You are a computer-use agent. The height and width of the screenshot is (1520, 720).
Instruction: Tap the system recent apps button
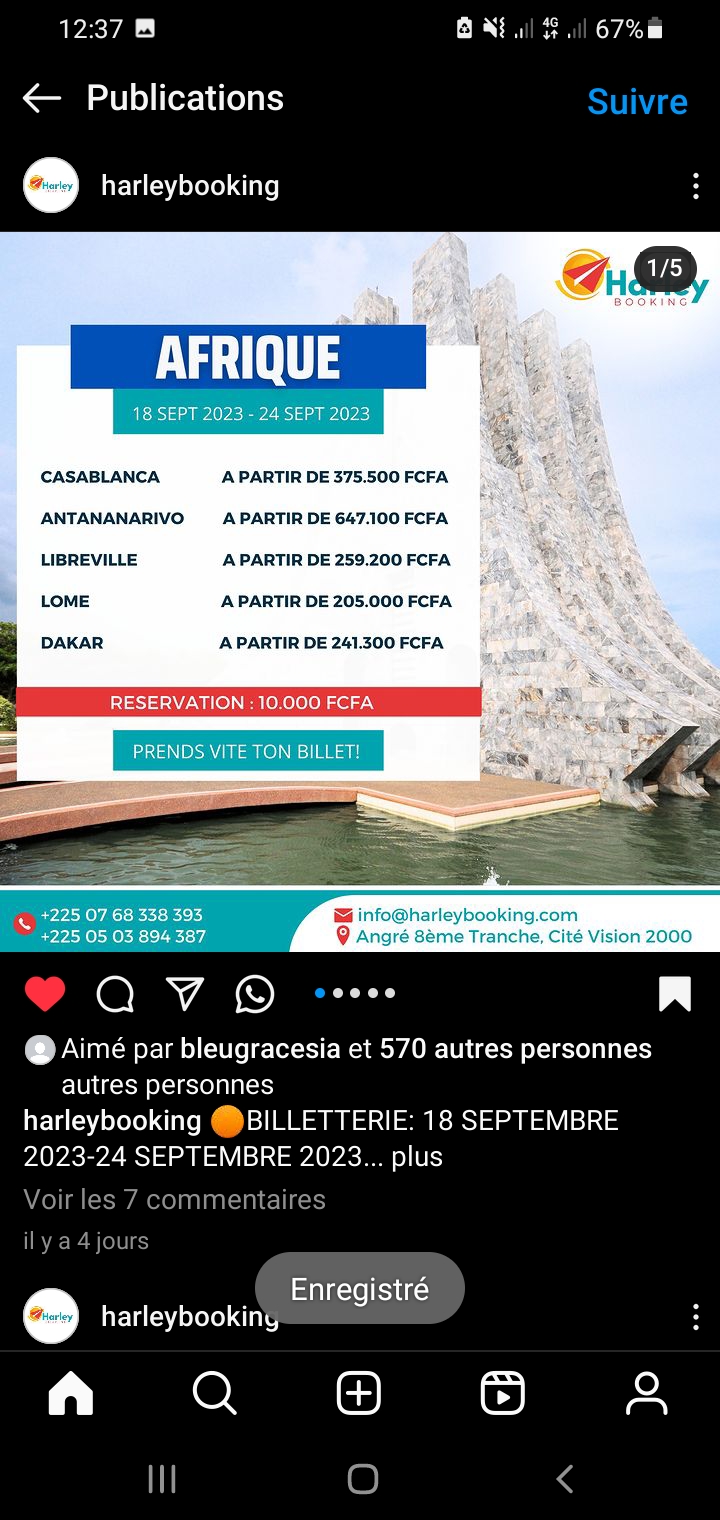point(162,1479)
